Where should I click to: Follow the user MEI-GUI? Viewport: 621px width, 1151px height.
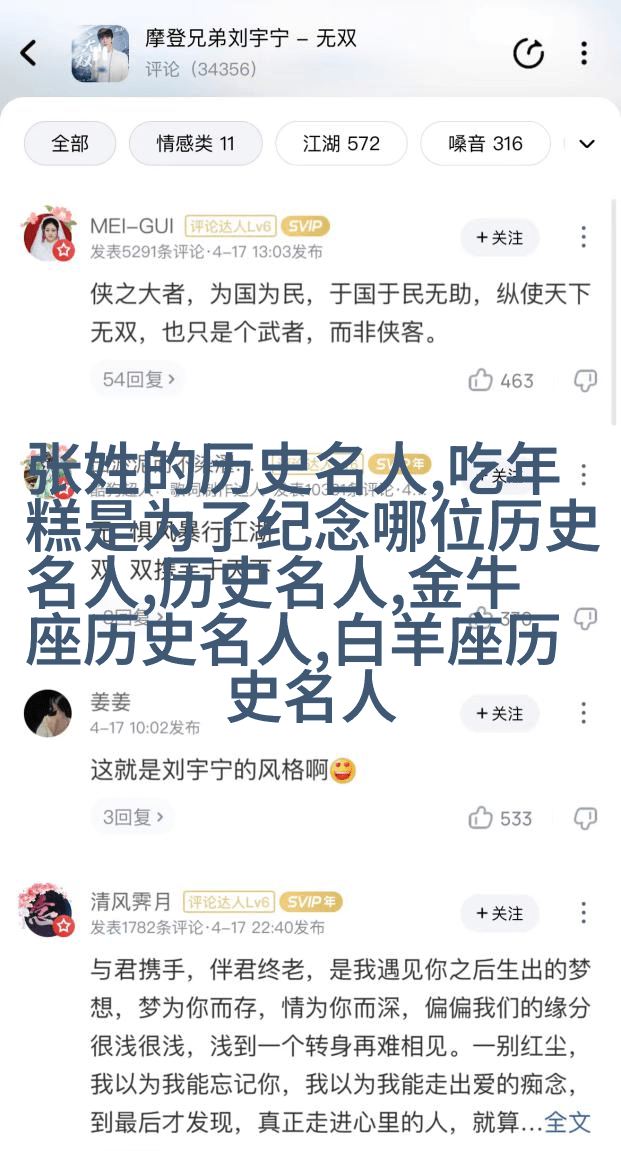[500, 237]
